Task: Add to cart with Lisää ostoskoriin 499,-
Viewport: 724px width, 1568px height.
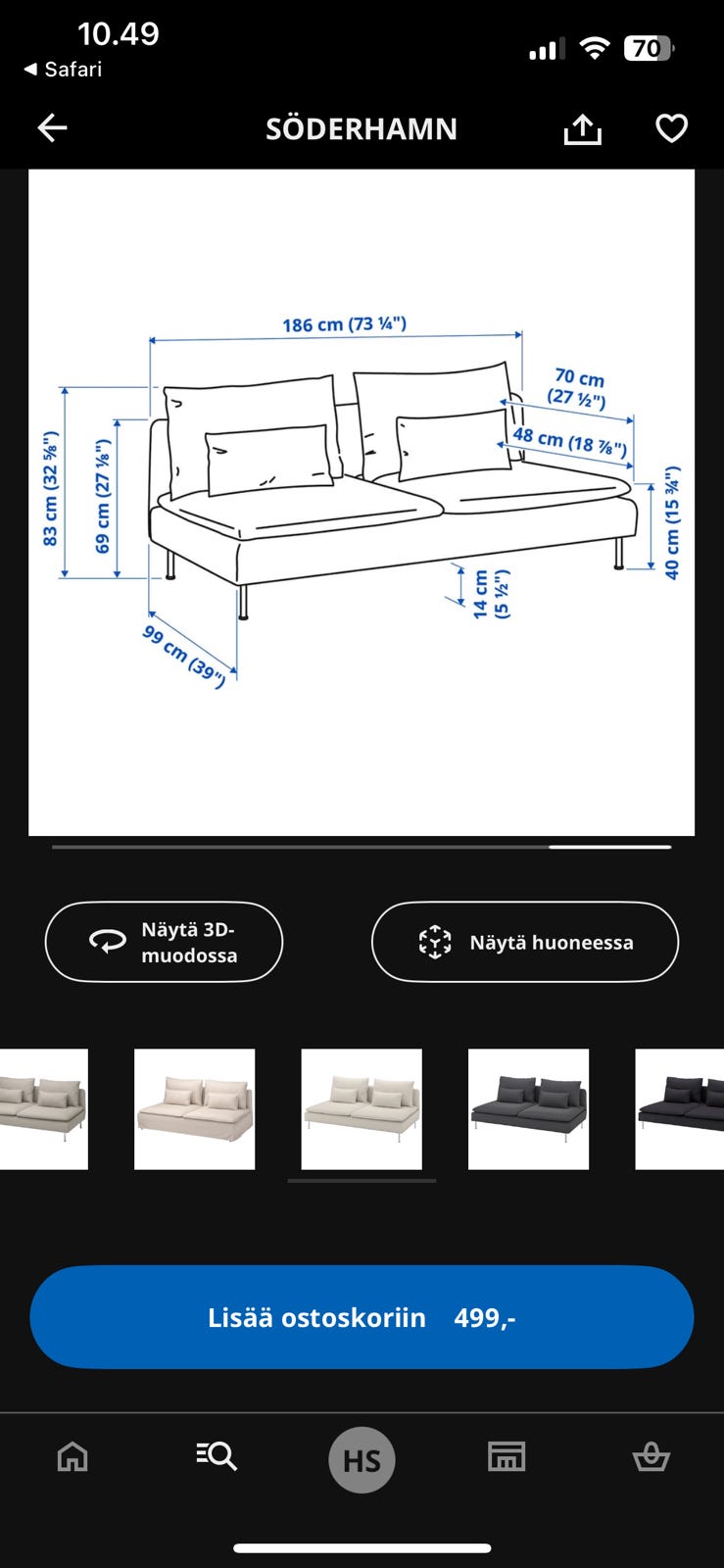Action: (362, 1317)
